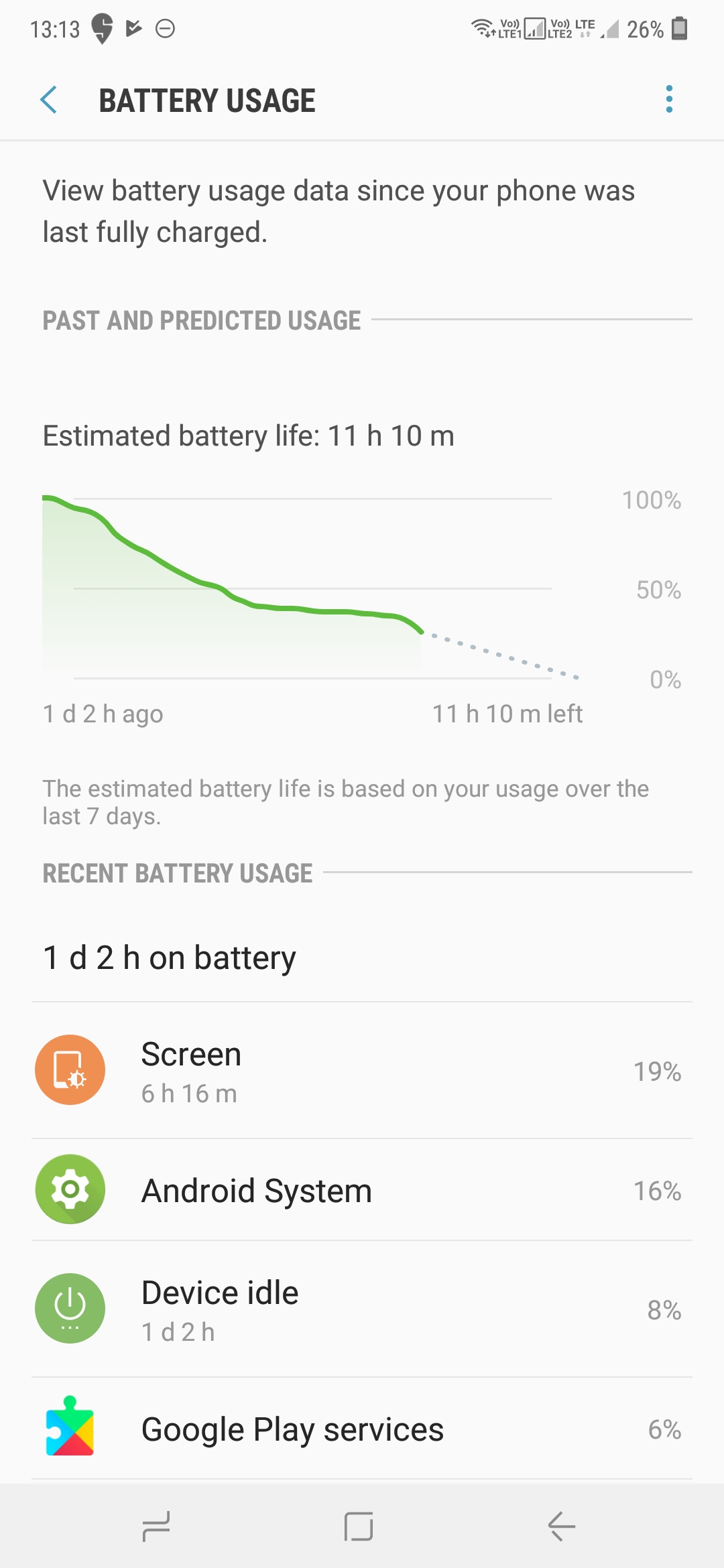View Android System battery usage
The image size is (724, 1568).
tap(362, 1190)
